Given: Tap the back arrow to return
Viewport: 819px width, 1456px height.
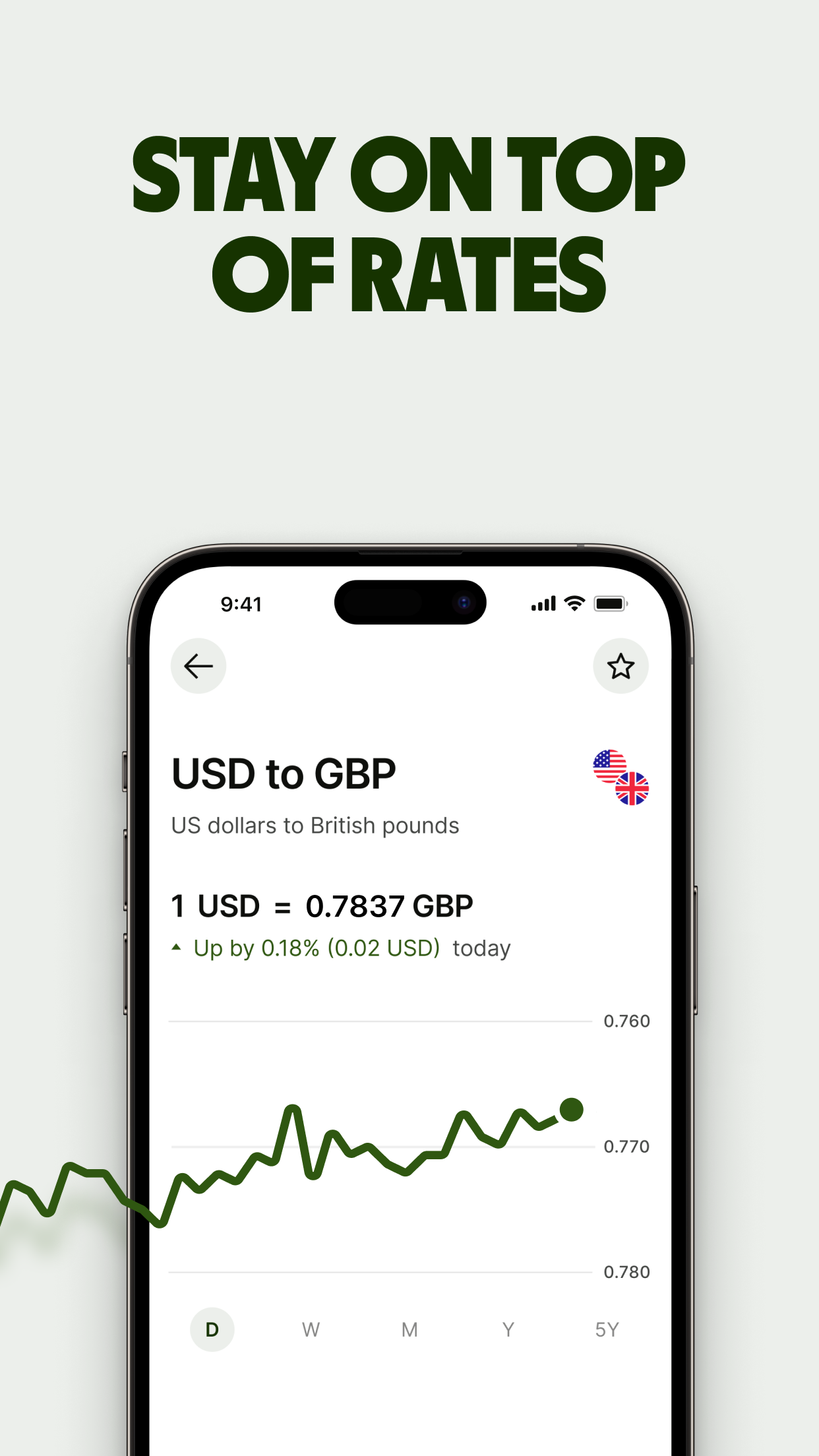Looking at the screenshot, I should (198, 666).
